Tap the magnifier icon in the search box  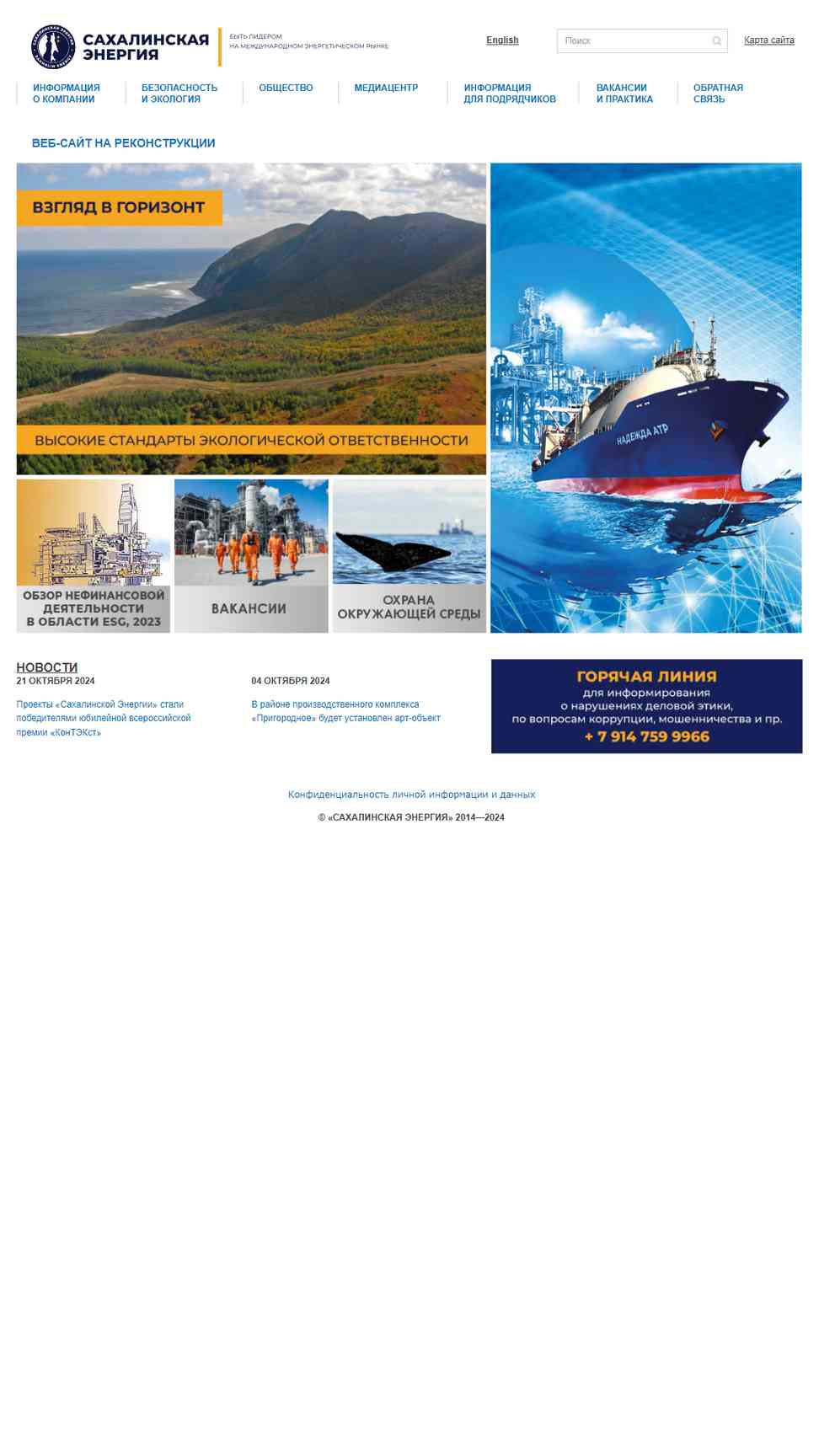(x=717, y=41)
